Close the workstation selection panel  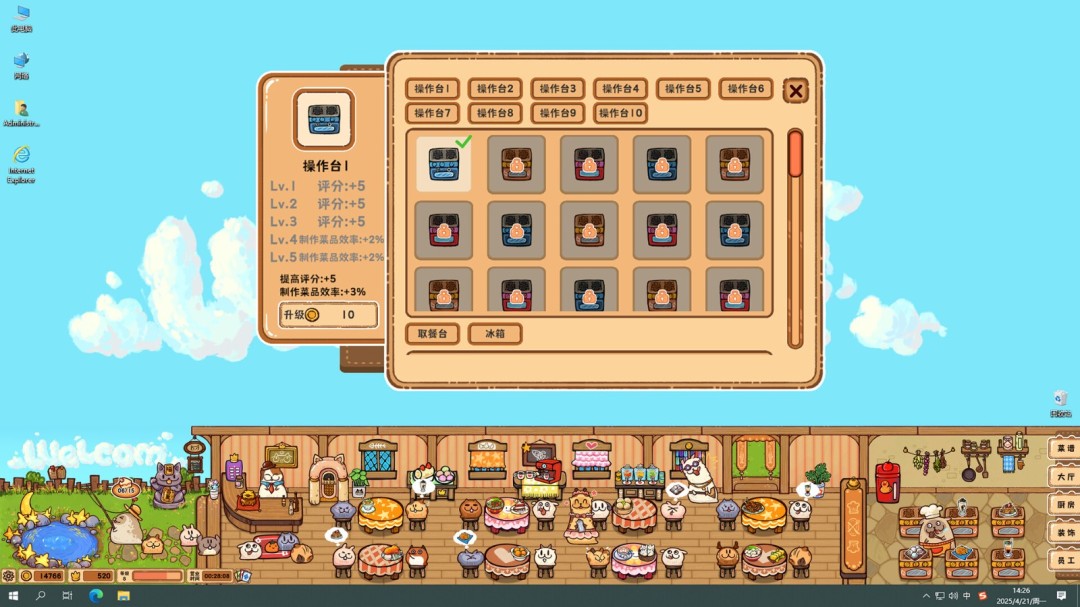(795, 91)
